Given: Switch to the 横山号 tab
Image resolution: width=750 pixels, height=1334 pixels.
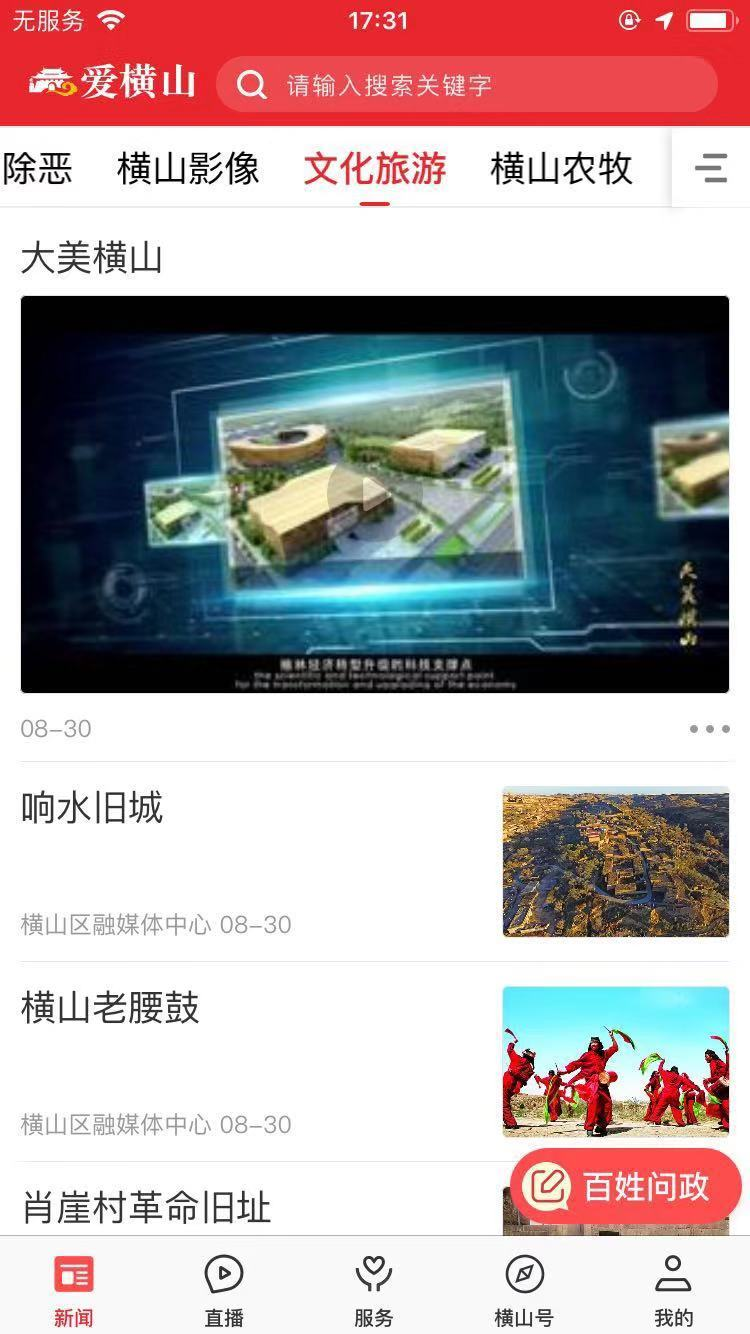Looking at the screenshot, I should click(524, 1291).
